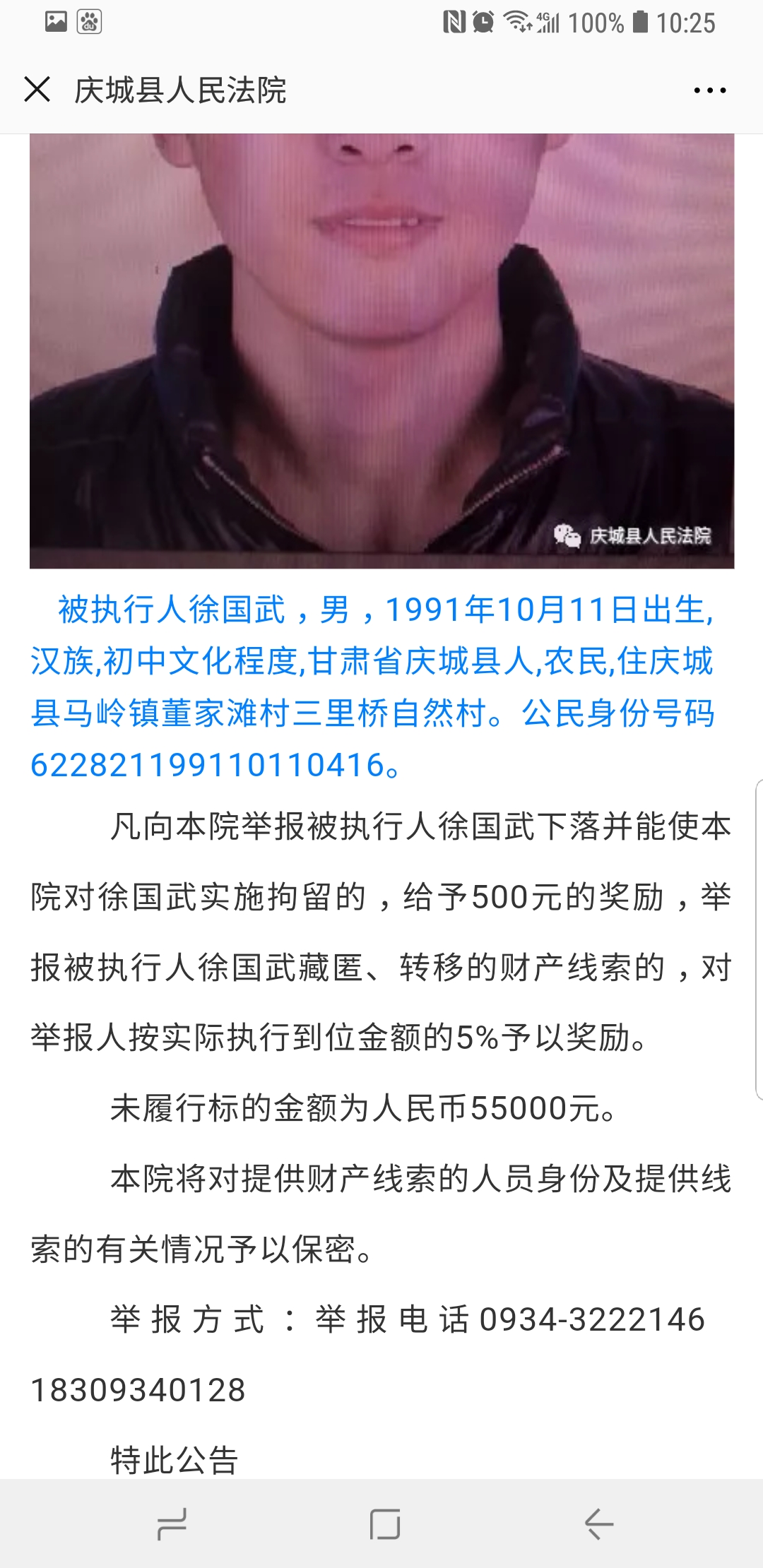Open the photo in the article

(x=381, y=350)
